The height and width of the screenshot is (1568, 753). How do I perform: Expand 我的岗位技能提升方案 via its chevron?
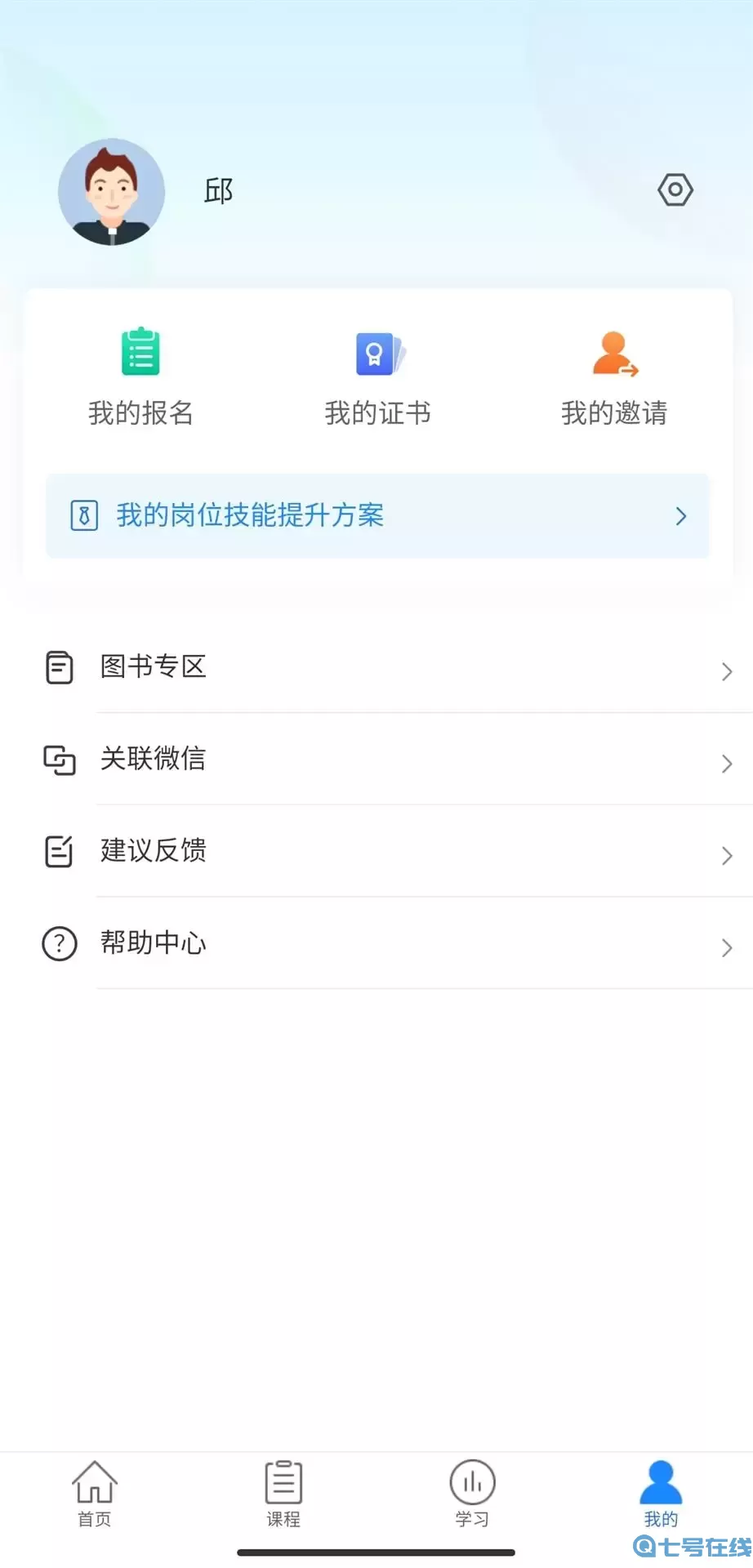pyautogui.click(x=680, y=516)
